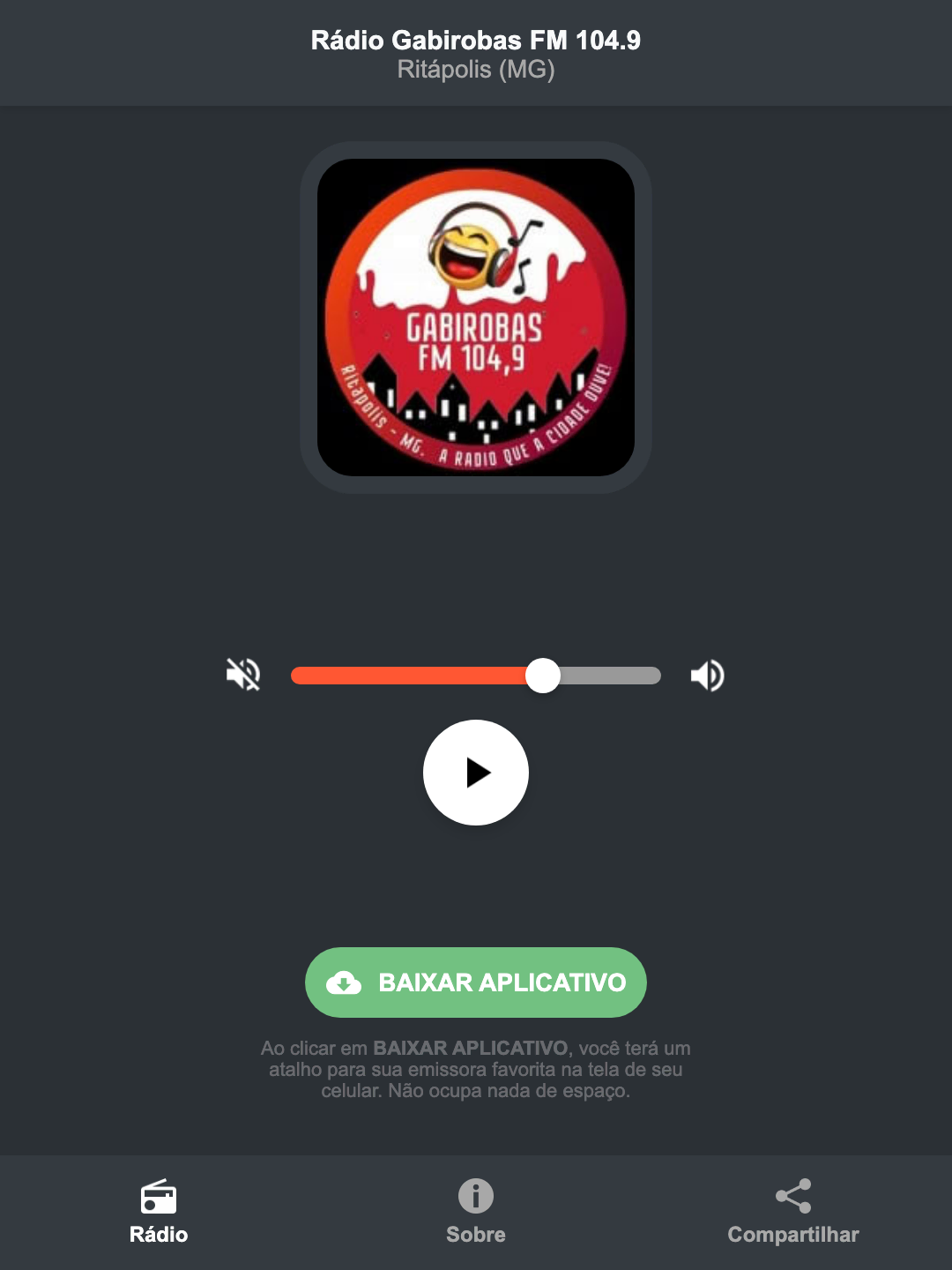The width and height of the screenshot is (952, 1270).
Task: Click the BAIXAR APLICATIVO text in instructions
Action: 472,1049
